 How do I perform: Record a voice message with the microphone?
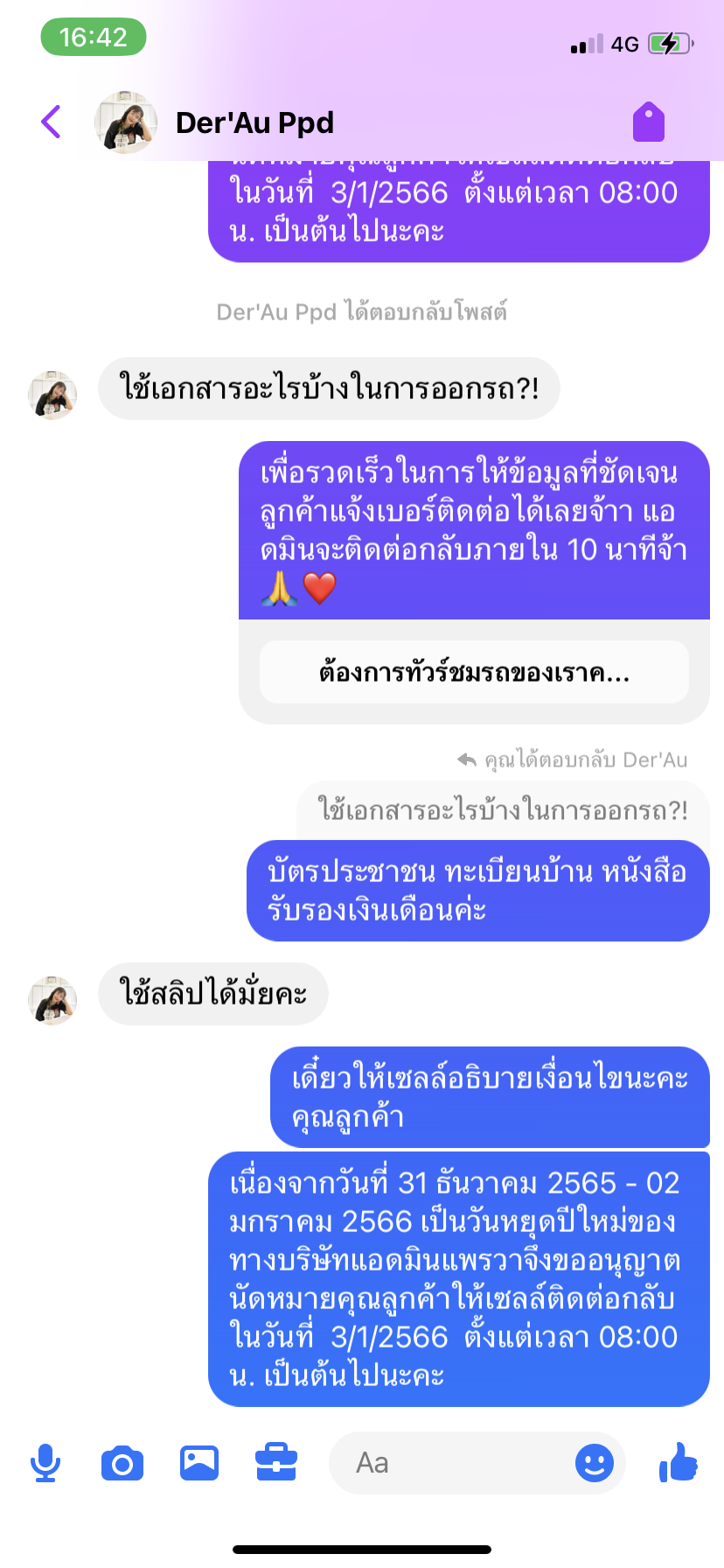tap(45, 1463)
